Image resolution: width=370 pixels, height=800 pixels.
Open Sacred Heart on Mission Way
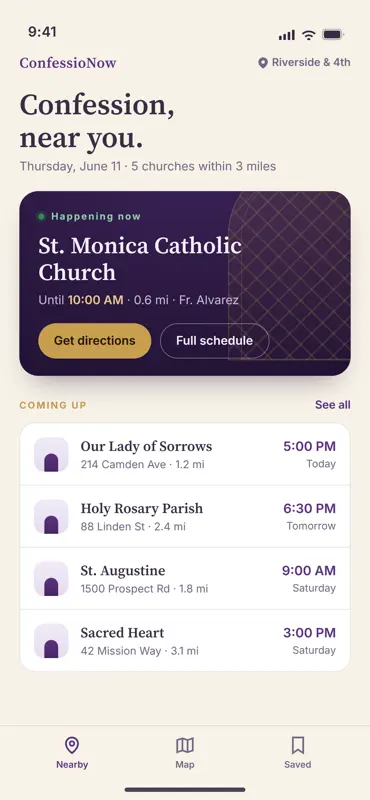tap(185, 641)
